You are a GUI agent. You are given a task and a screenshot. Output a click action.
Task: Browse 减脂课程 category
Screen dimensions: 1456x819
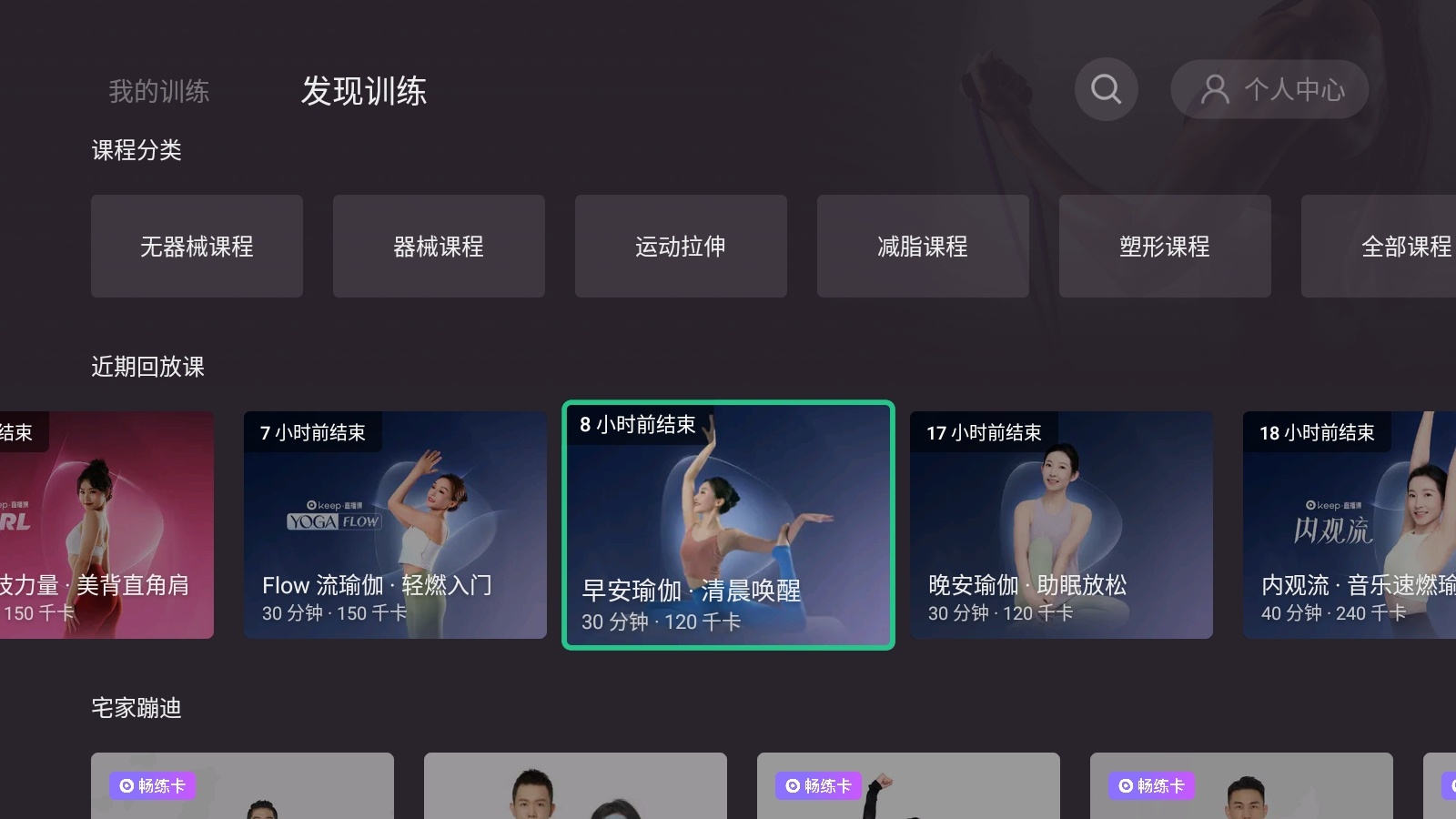923,246
